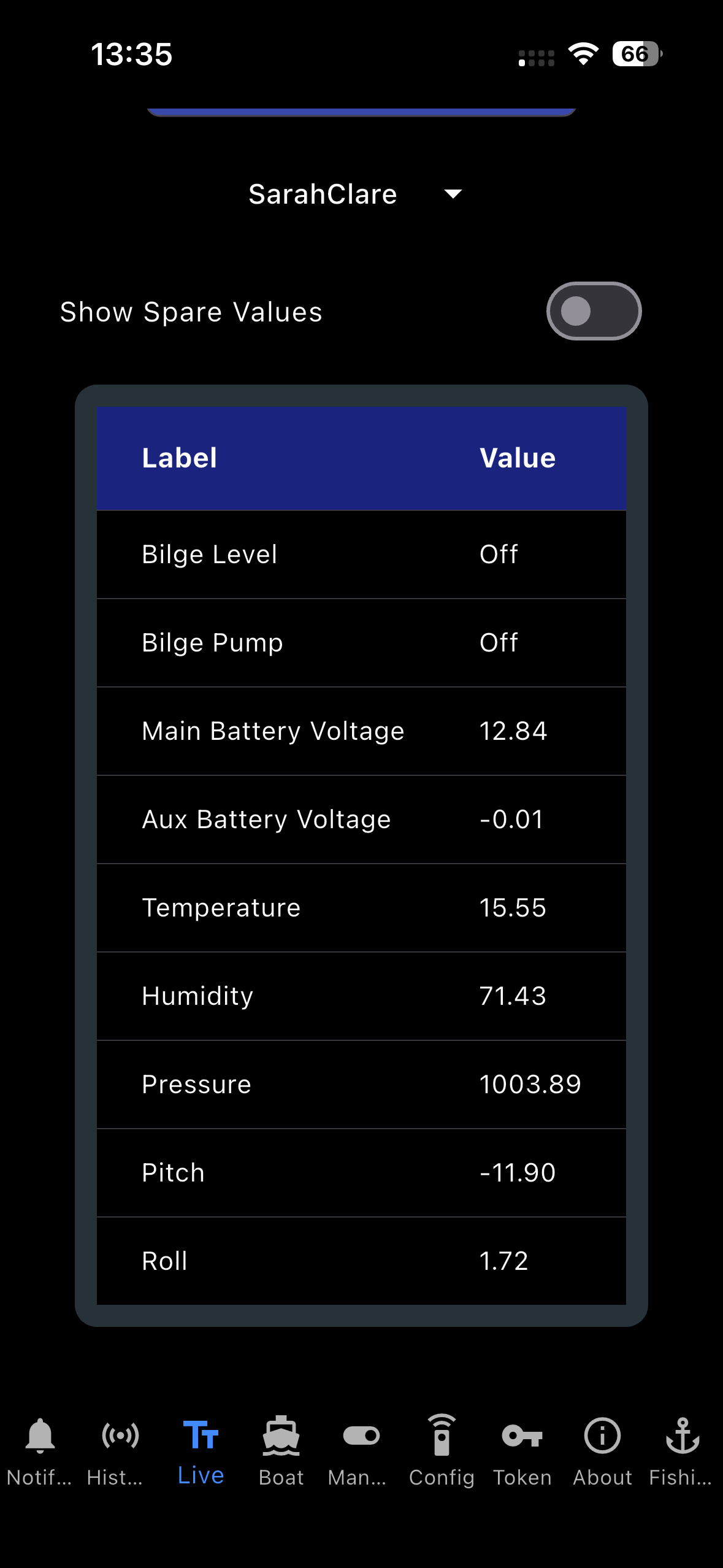Open the Manual tab with the switch icon
The image size is (723, 1568).
coord(361,1451)
